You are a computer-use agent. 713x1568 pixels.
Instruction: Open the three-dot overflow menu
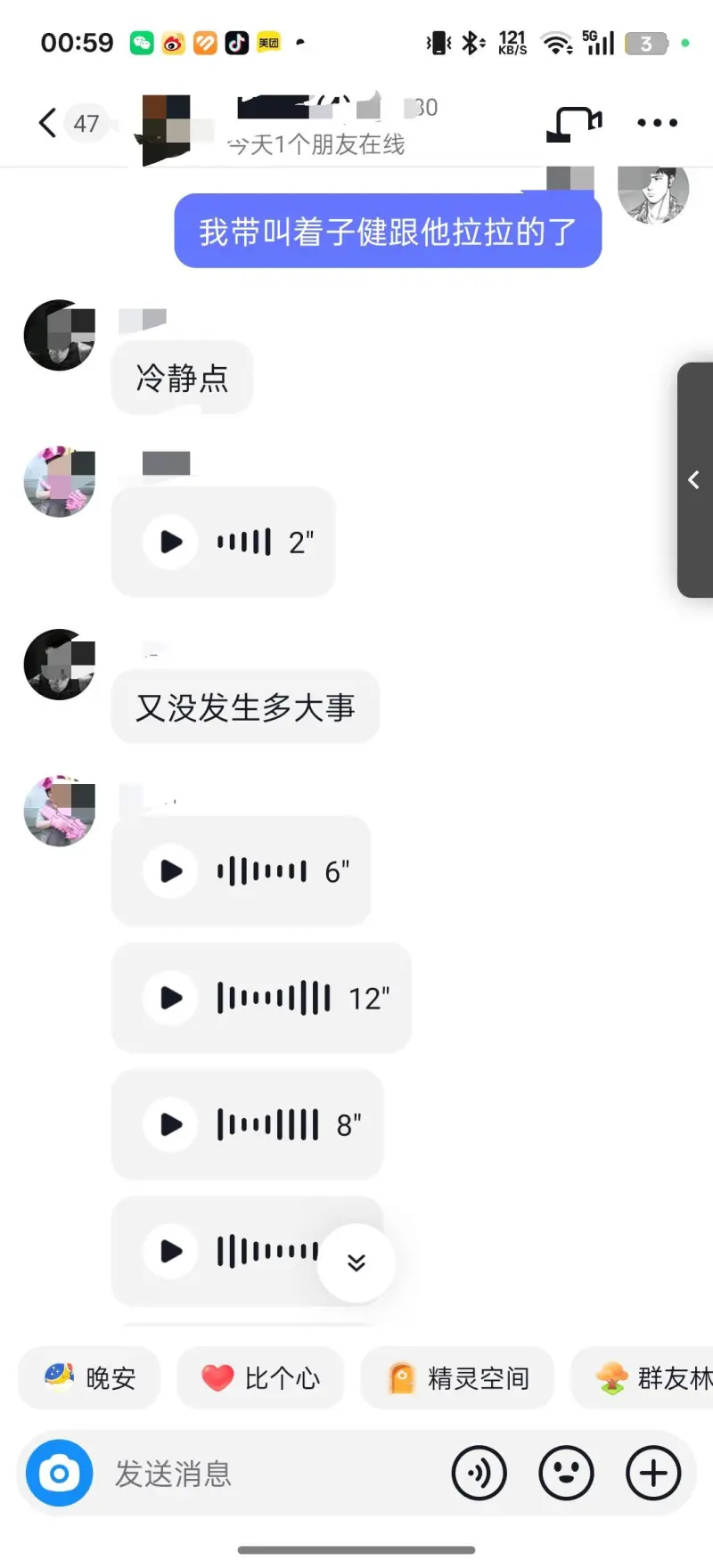coord(657,123)
